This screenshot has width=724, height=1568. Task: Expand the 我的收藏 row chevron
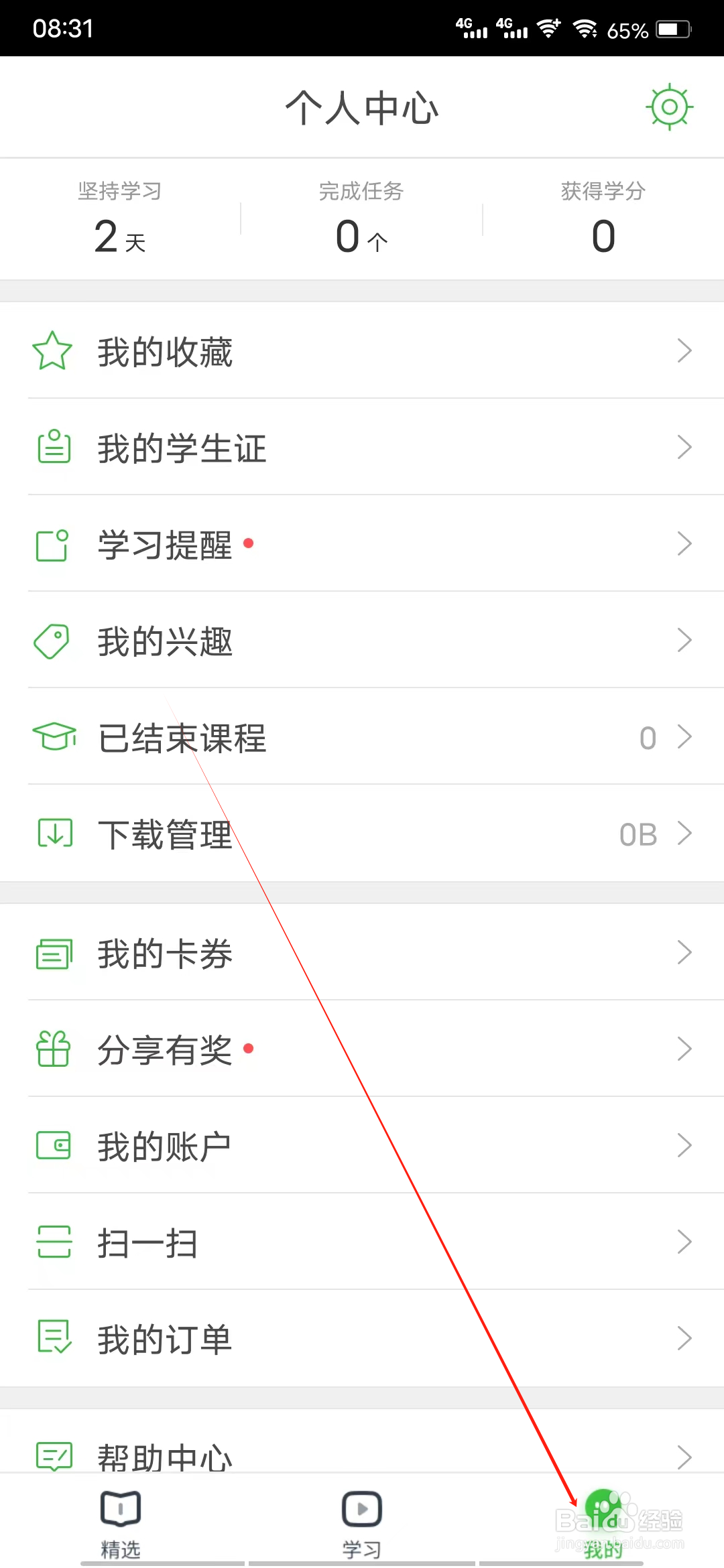click(x=684, y=350)
